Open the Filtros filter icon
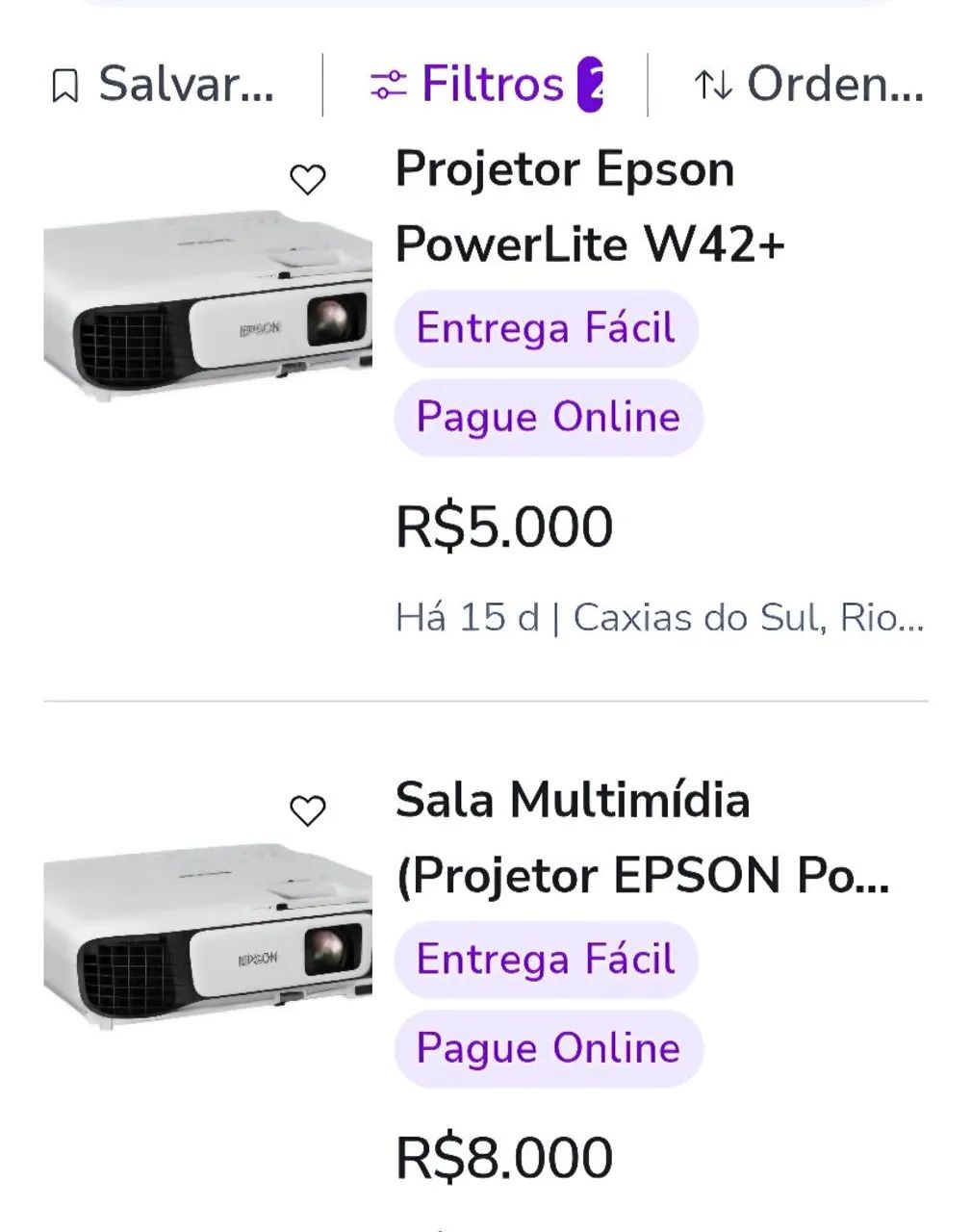The height and width of the screenshot is (1232, 971). click(386, 85)
